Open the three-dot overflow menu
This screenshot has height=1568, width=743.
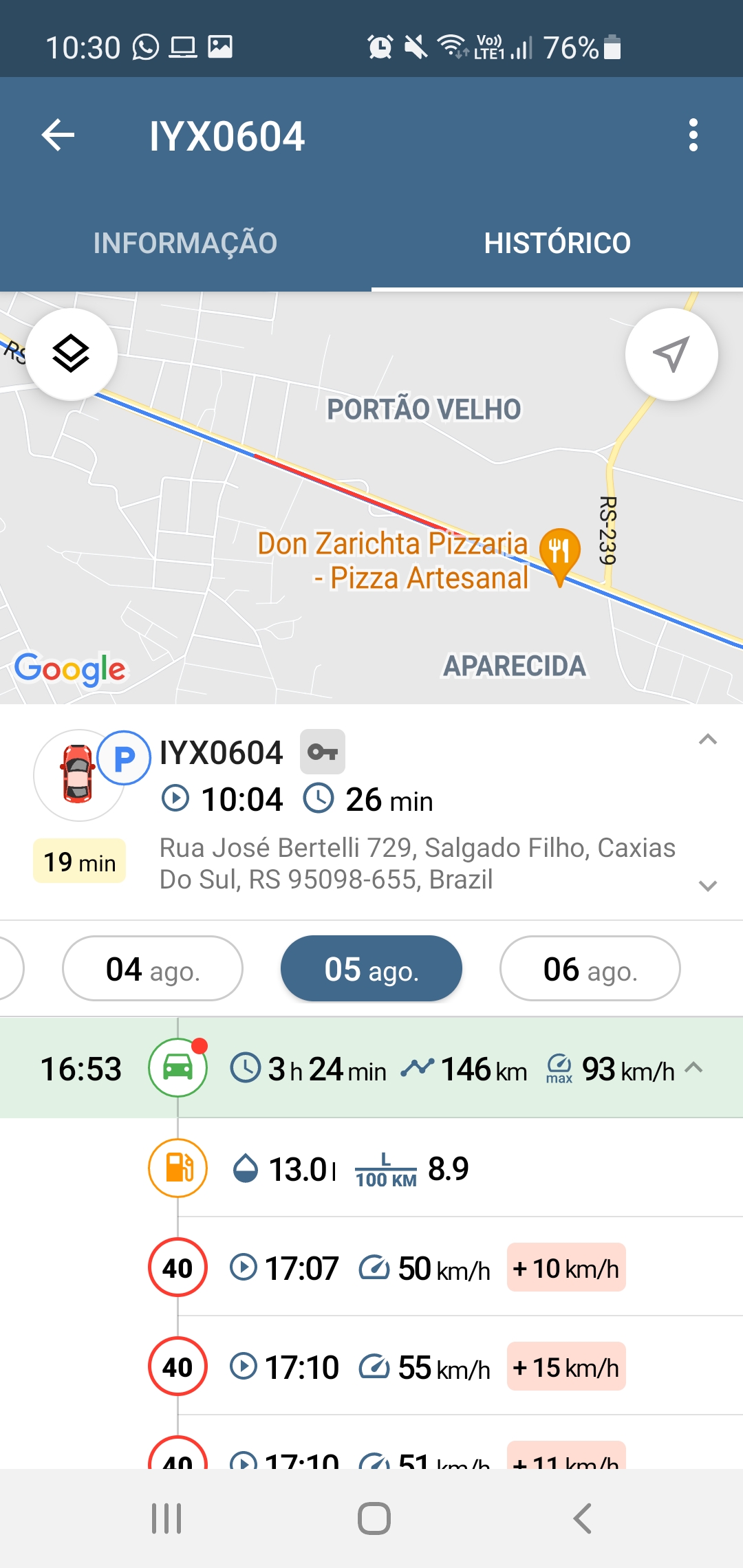693,135
